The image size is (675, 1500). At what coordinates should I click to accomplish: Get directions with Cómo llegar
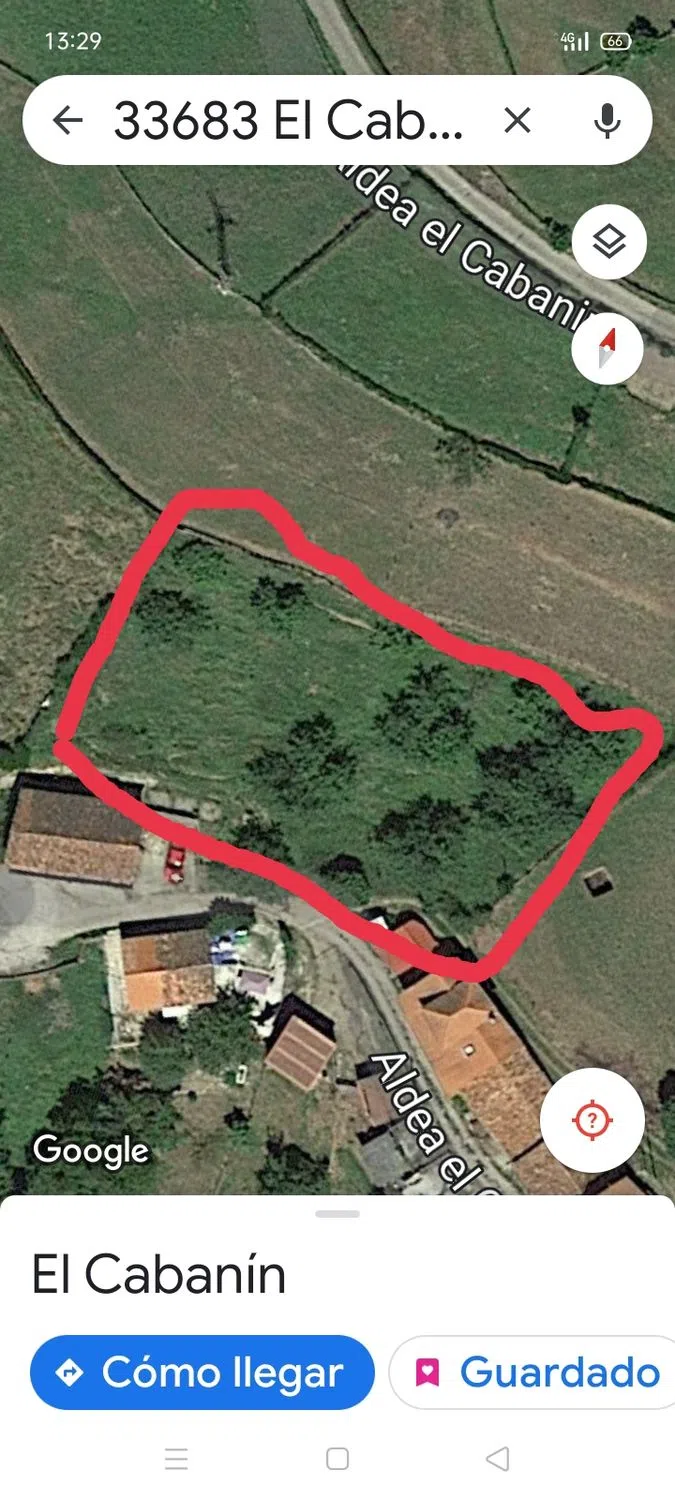point(202,1372)
